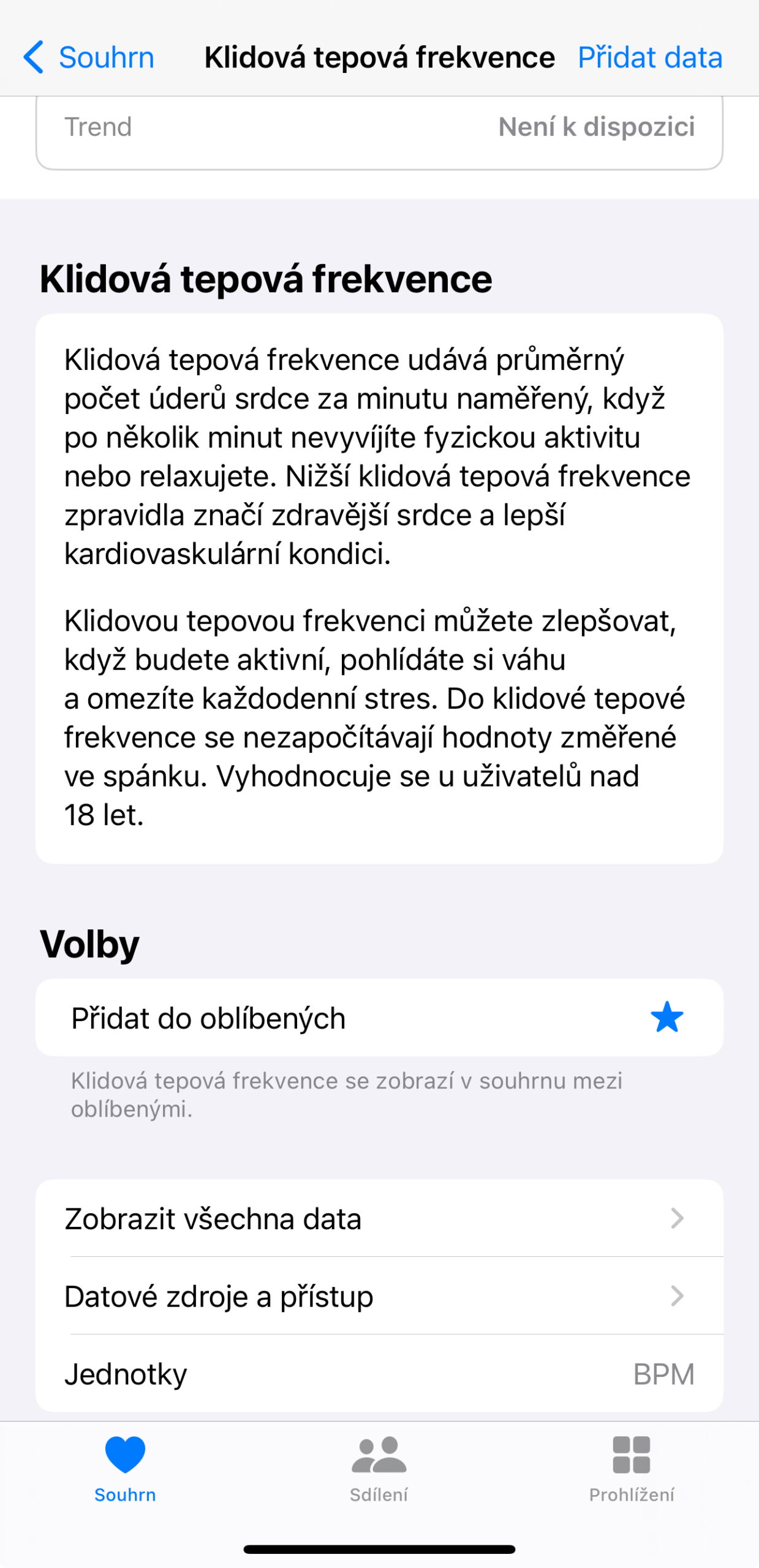Open the Jednotky BPM row

coord(379,1374)
